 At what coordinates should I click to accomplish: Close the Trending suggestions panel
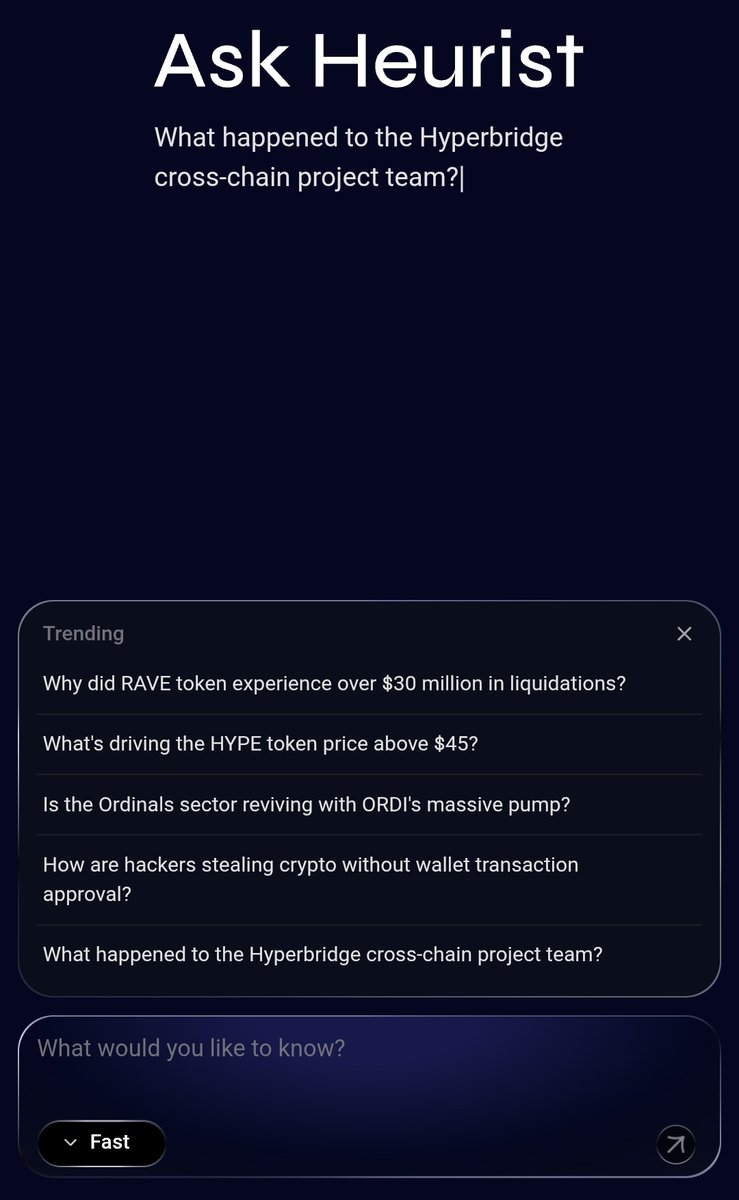click(684, 634)
